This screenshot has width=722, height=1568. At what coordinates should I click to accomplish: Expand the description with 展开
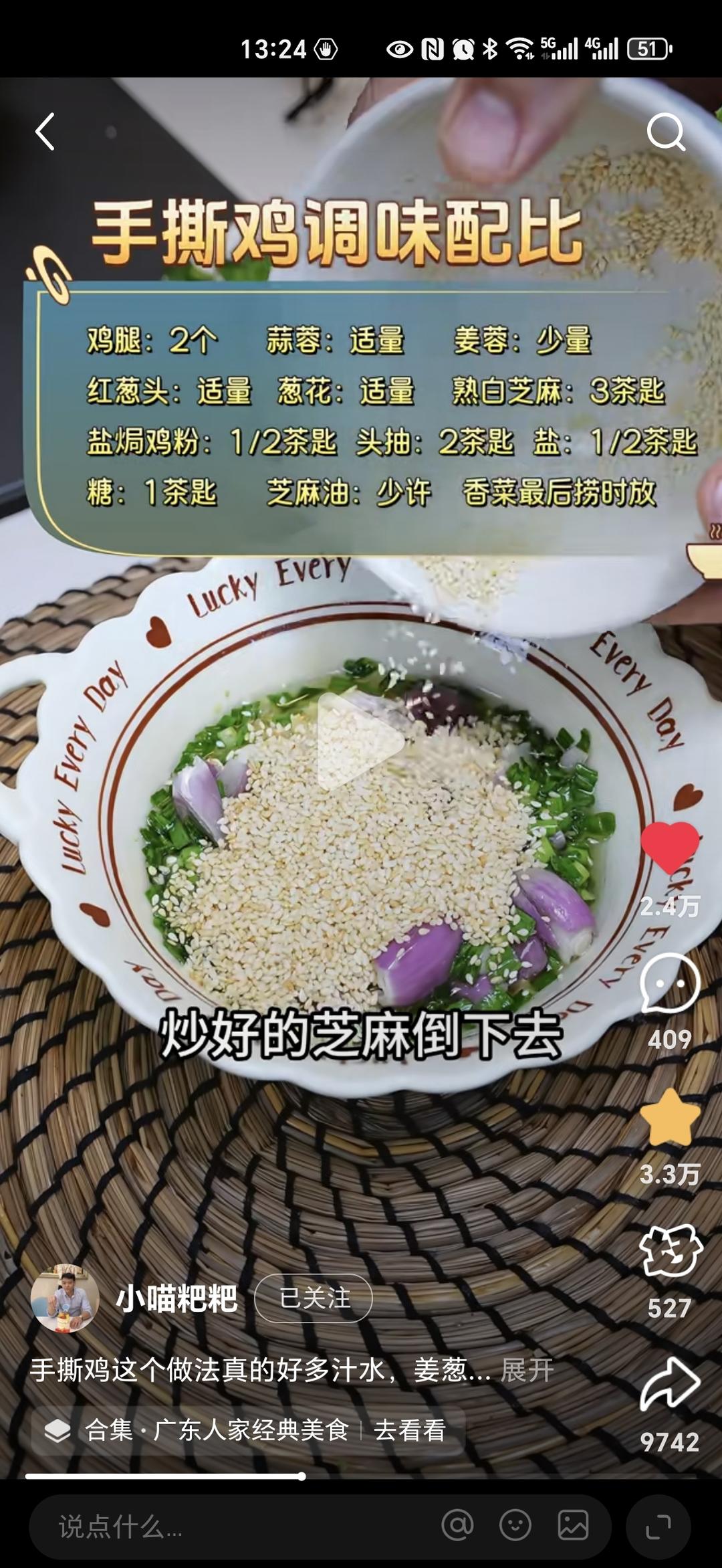point(527,1371)
